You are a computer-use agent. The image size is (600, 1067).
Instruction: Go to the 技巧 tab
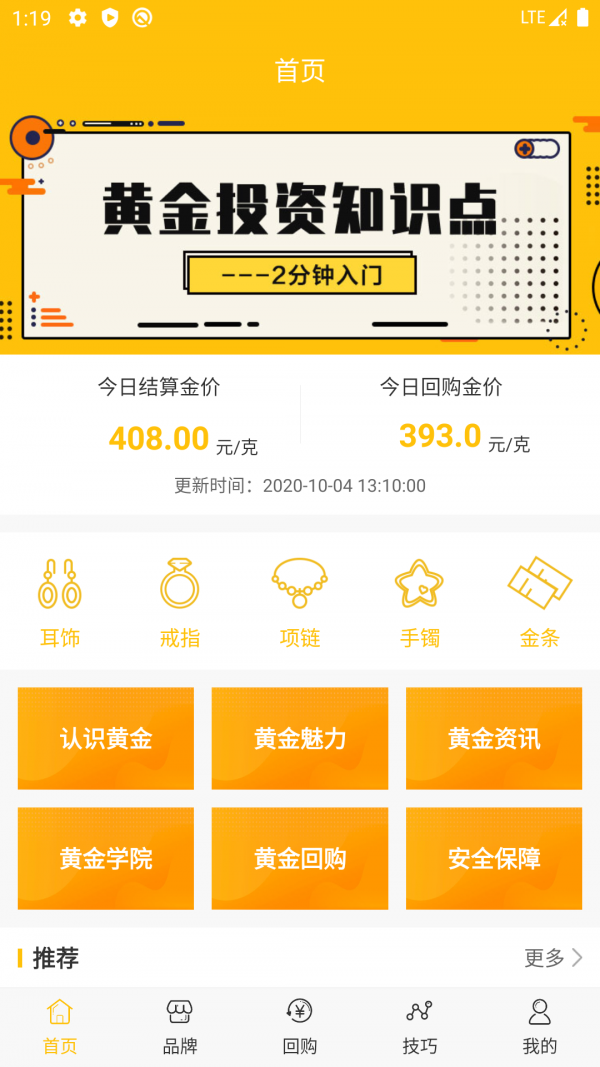coord(420,1027)
